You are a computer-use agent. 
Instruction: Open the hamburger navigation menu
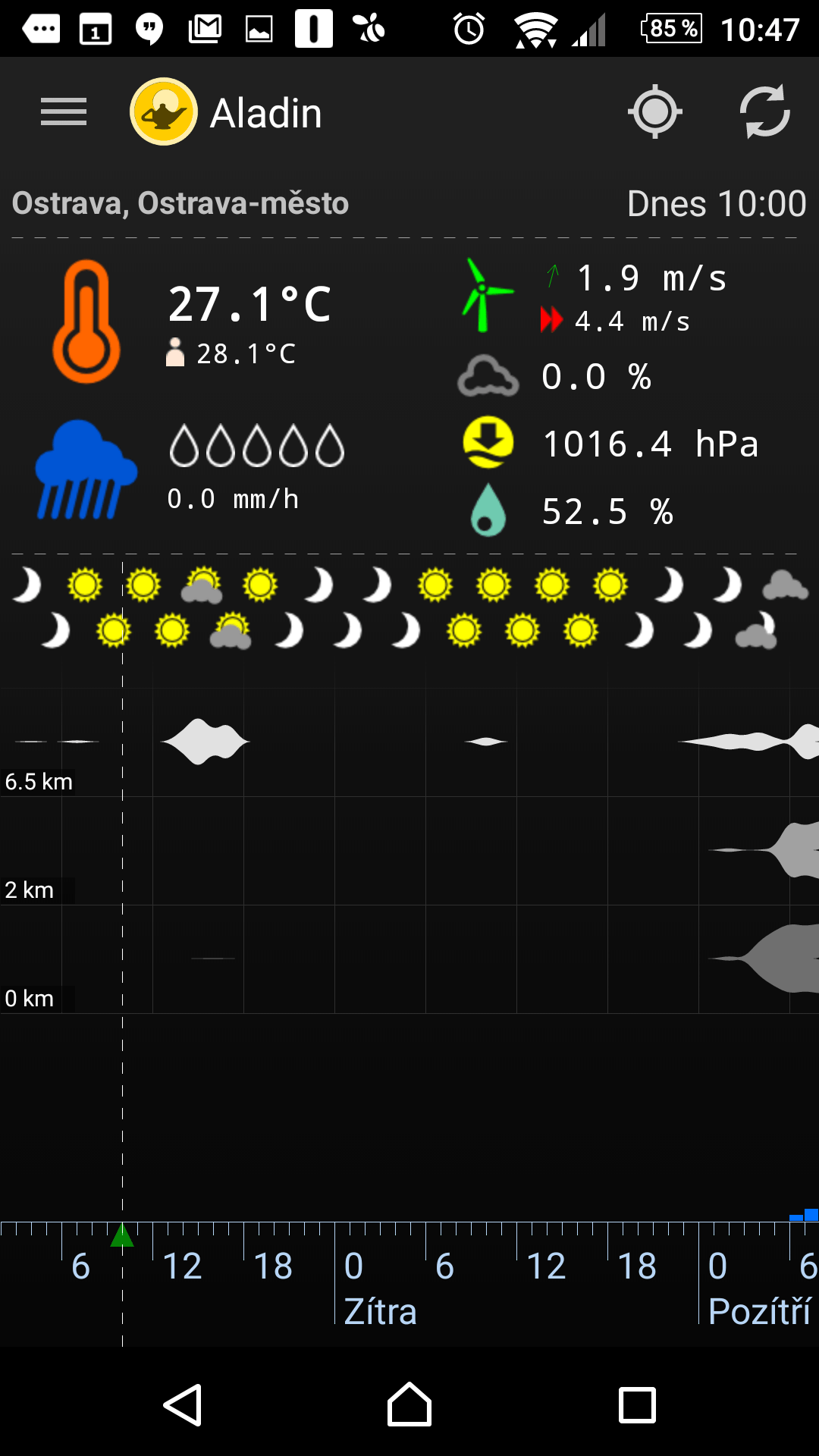(64, 112)
